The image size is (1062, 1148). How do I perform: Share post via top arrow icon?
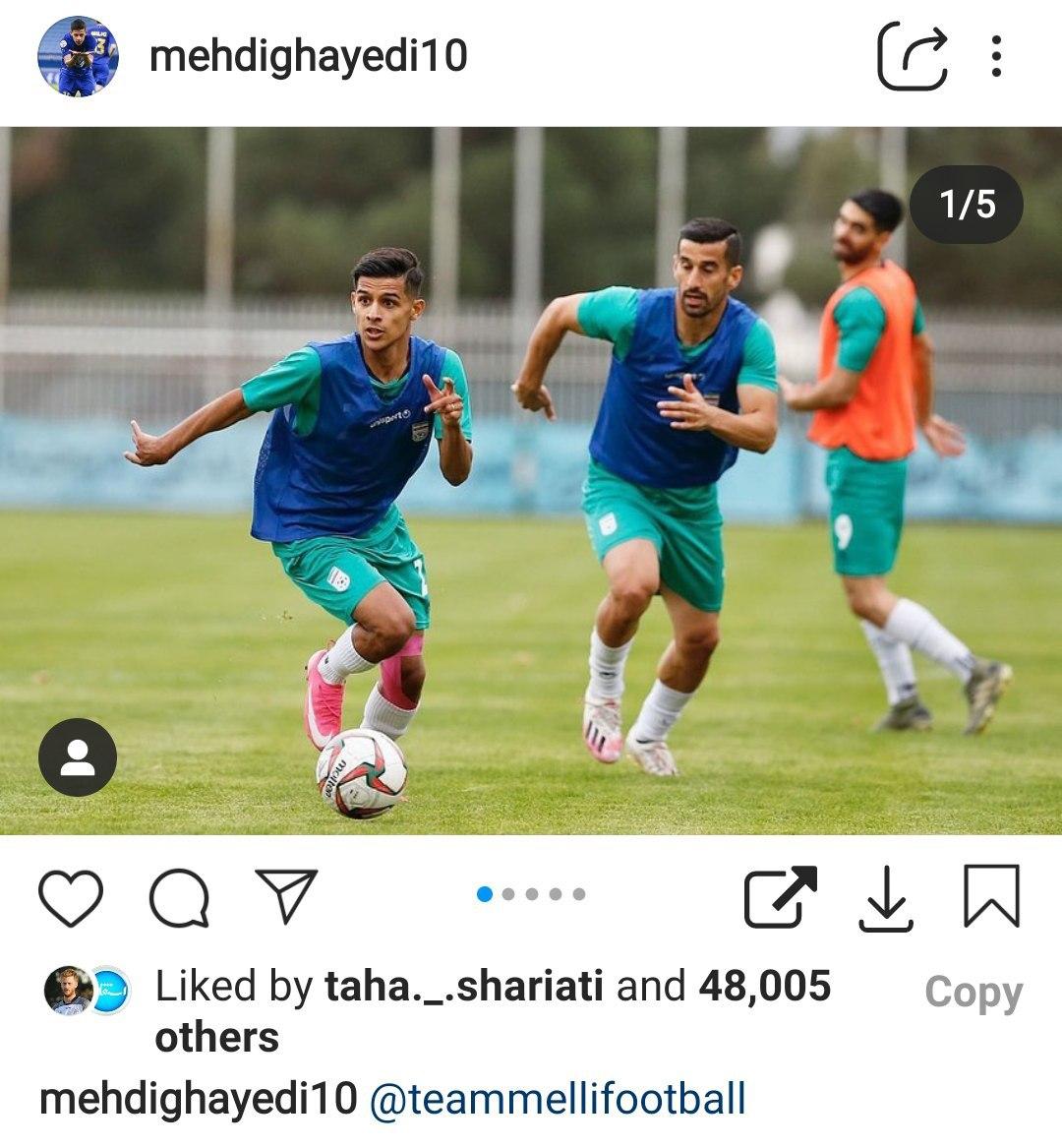tap(914, 56)
